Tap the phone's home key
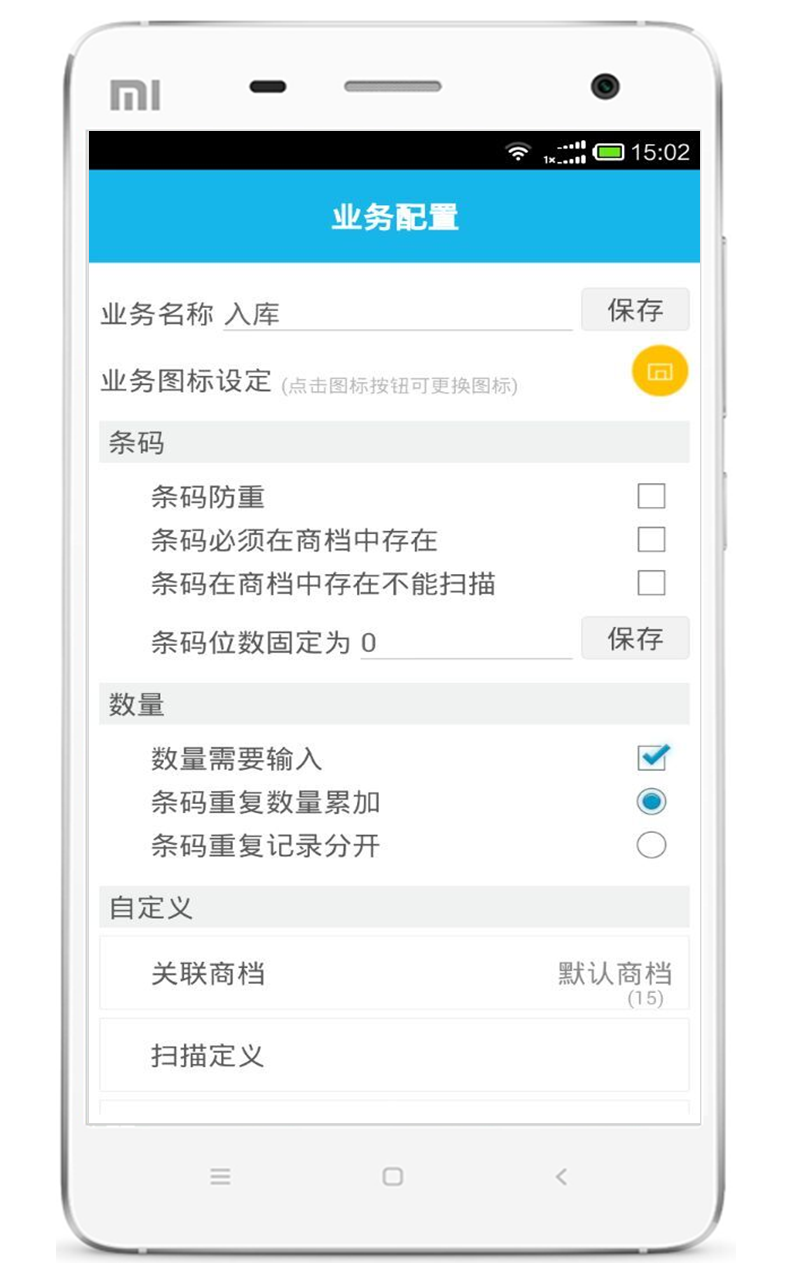This screenshot has width=800, height=1280. [393, 1177]
